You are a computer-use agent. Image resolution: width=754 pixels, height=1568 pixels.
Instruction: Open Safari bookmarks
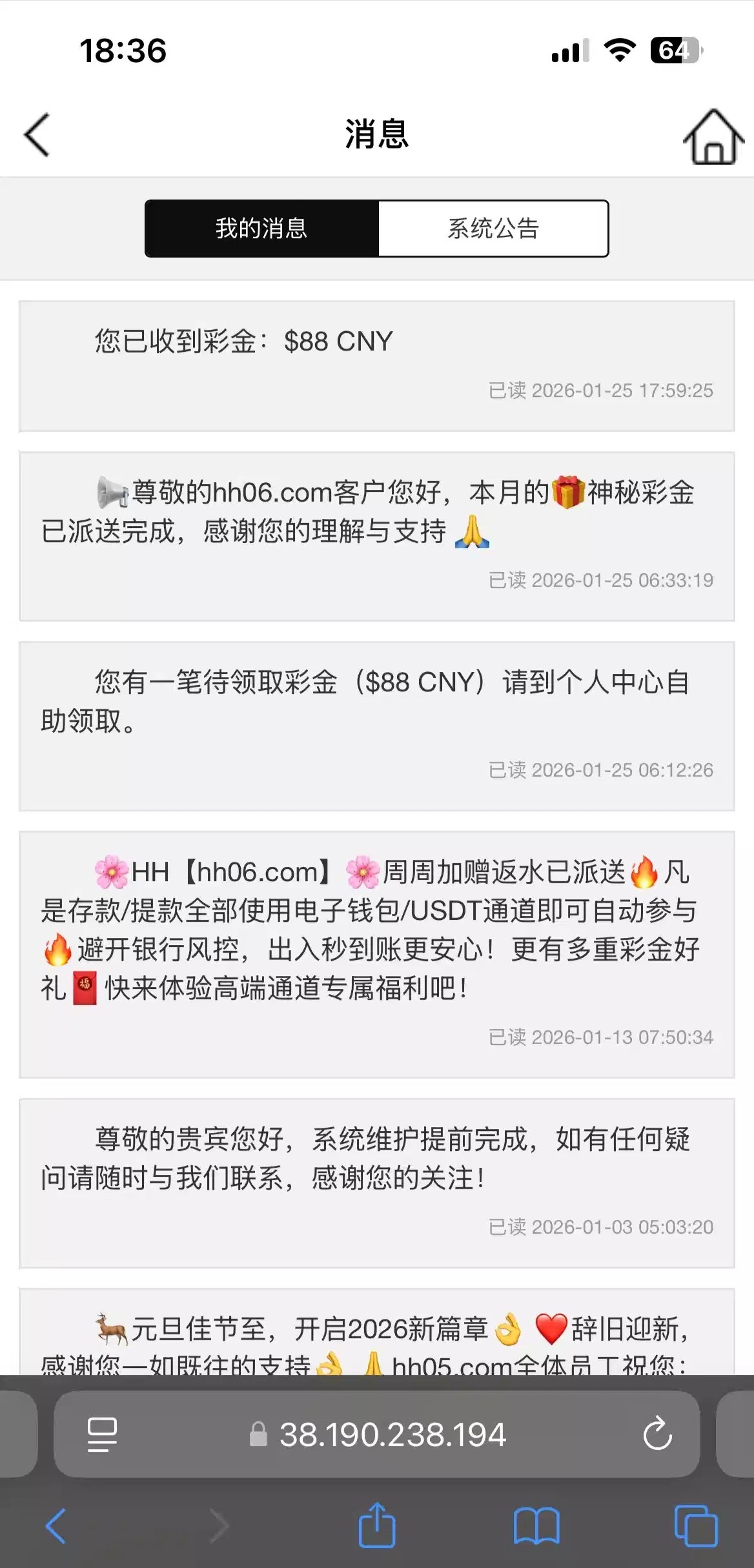click(536, 1526)
